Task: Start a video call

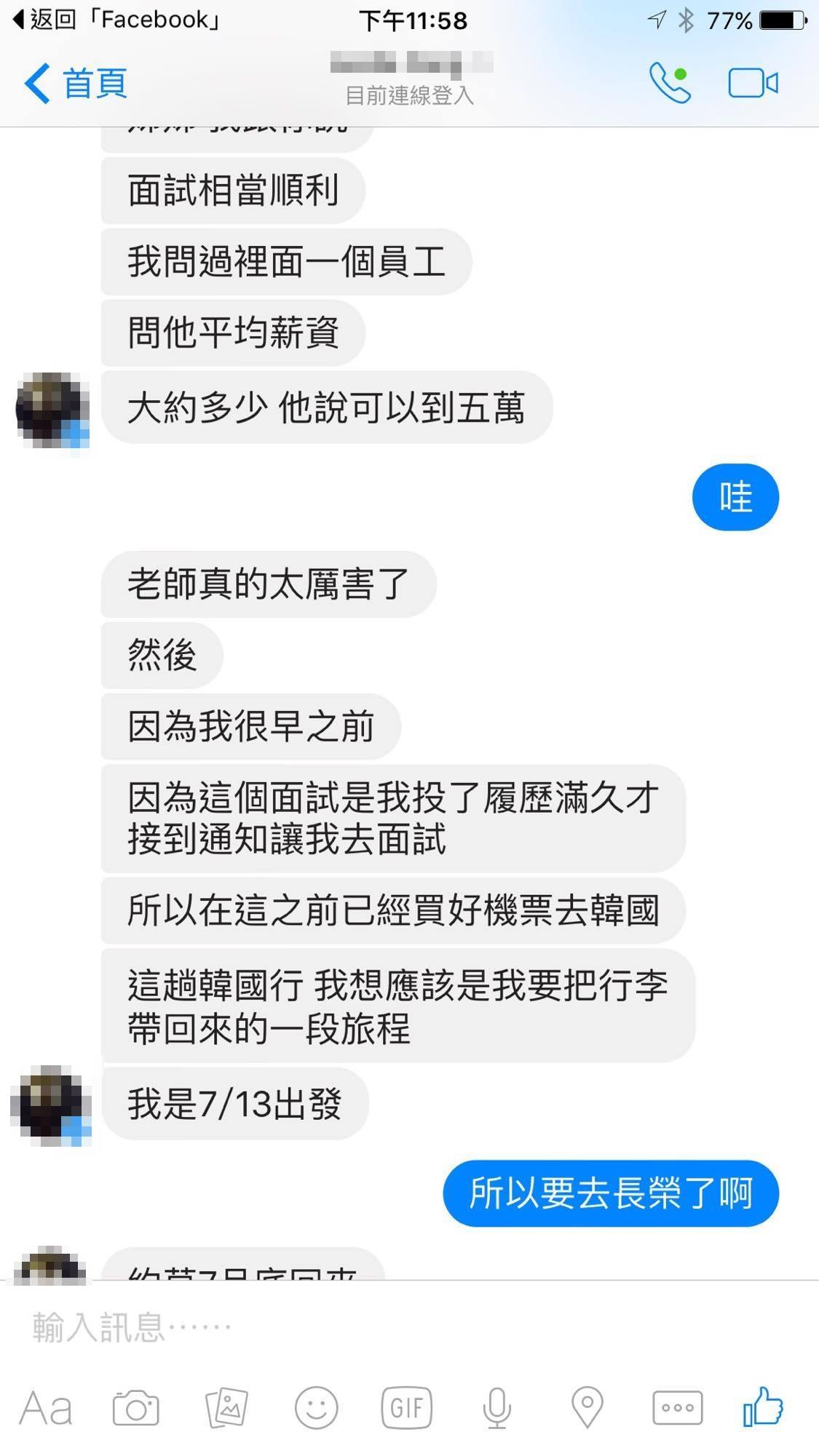Action: pyautogui.click(x=753, y=83)
